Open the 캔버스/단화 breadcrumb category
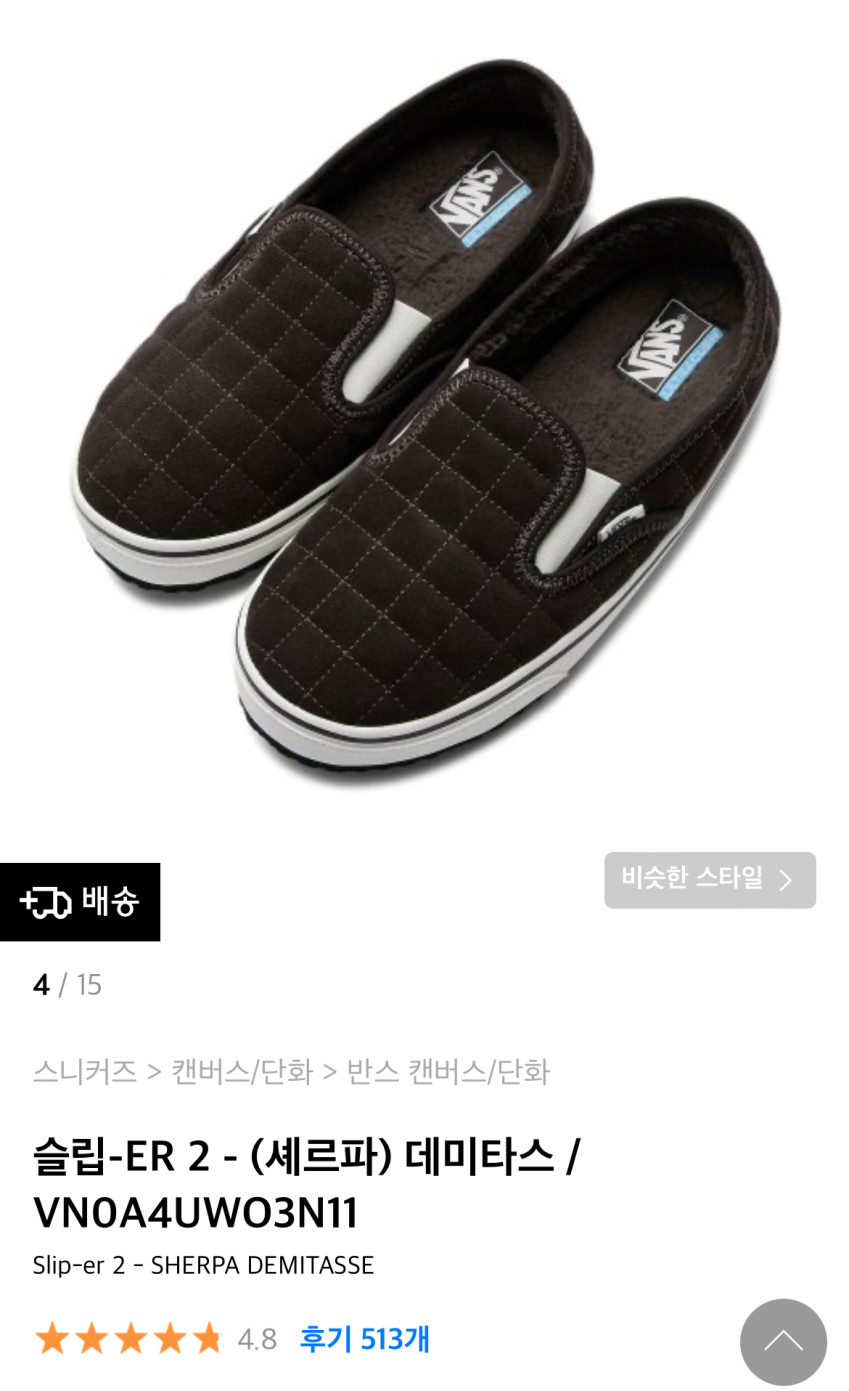 pos(242,1072)
